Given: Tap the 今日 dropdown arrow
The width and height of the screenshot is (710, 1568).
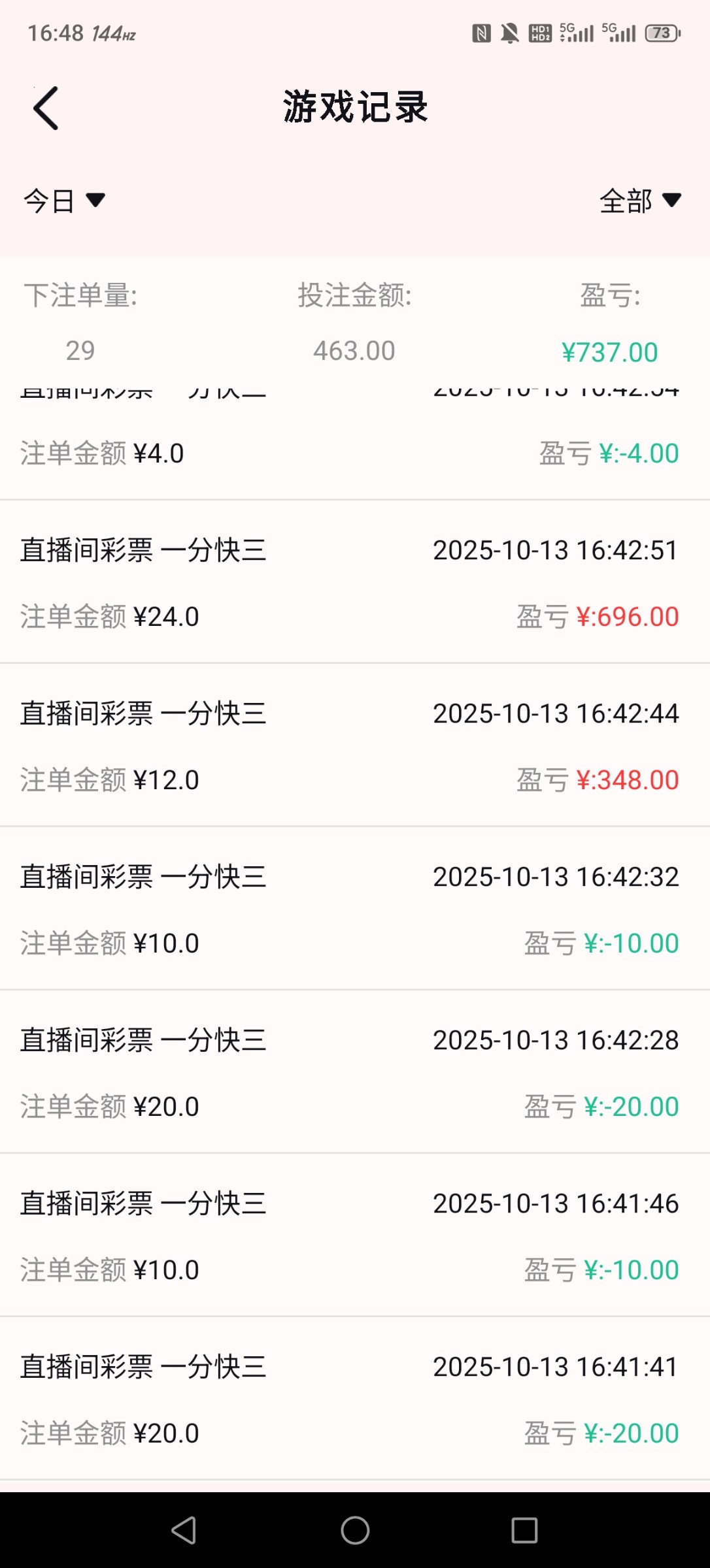Looking at the screenshot, I should click(x=95, y=201).
